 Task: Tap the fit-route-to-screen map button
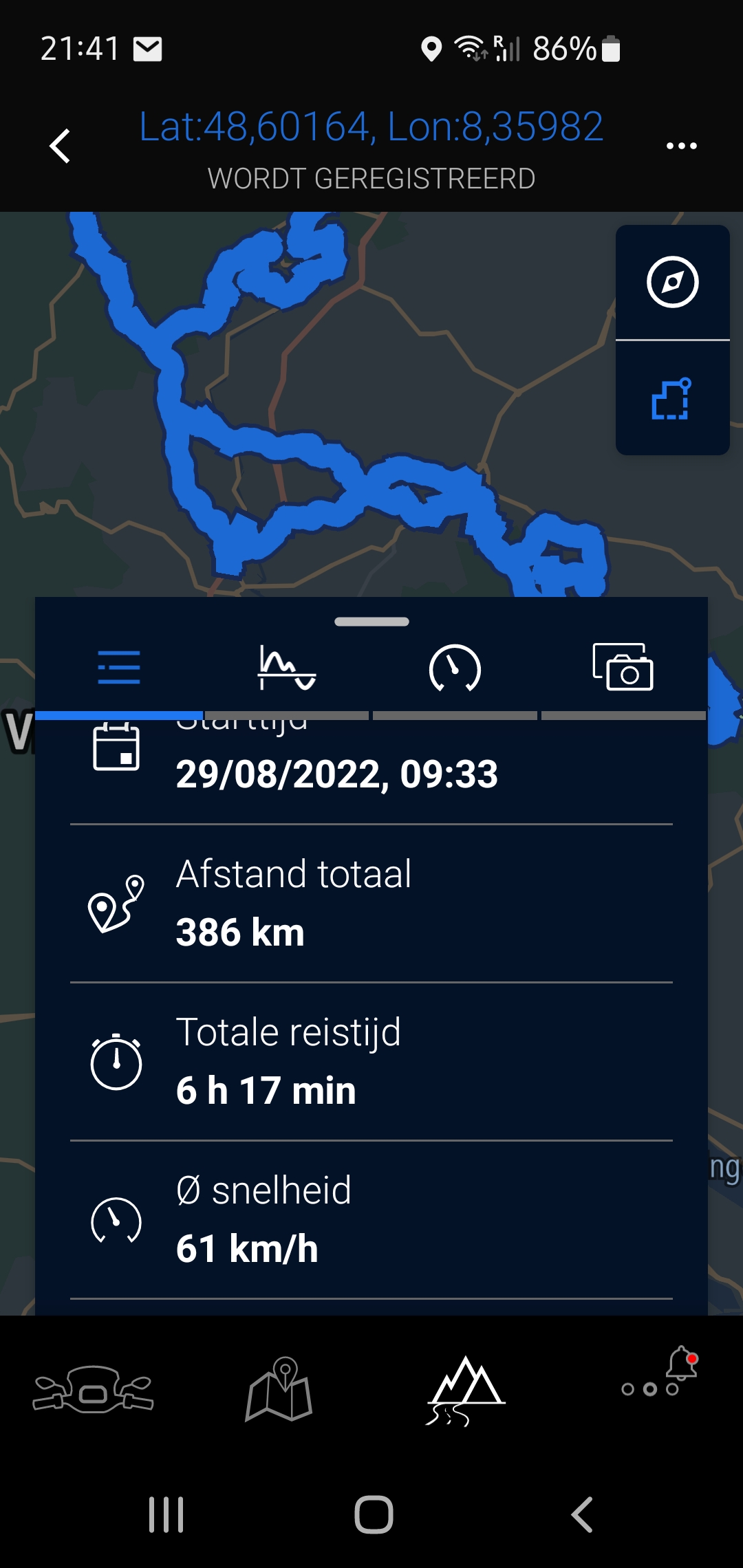pos(672,399)
